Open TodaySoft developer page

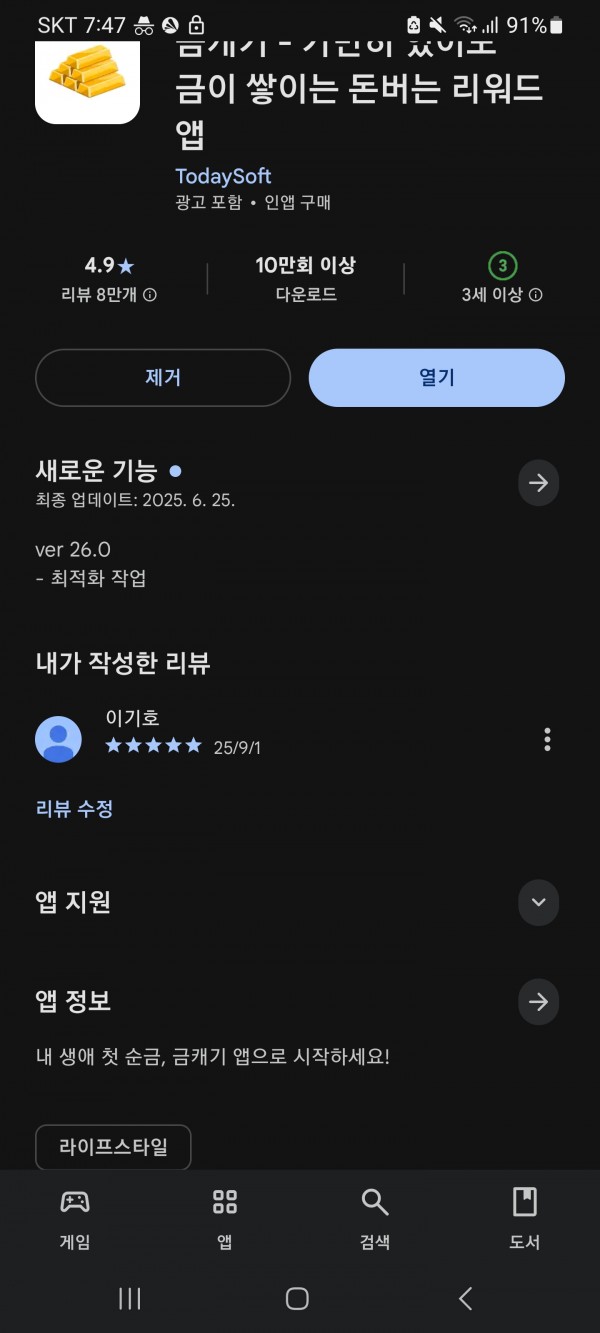coord(223,176)
